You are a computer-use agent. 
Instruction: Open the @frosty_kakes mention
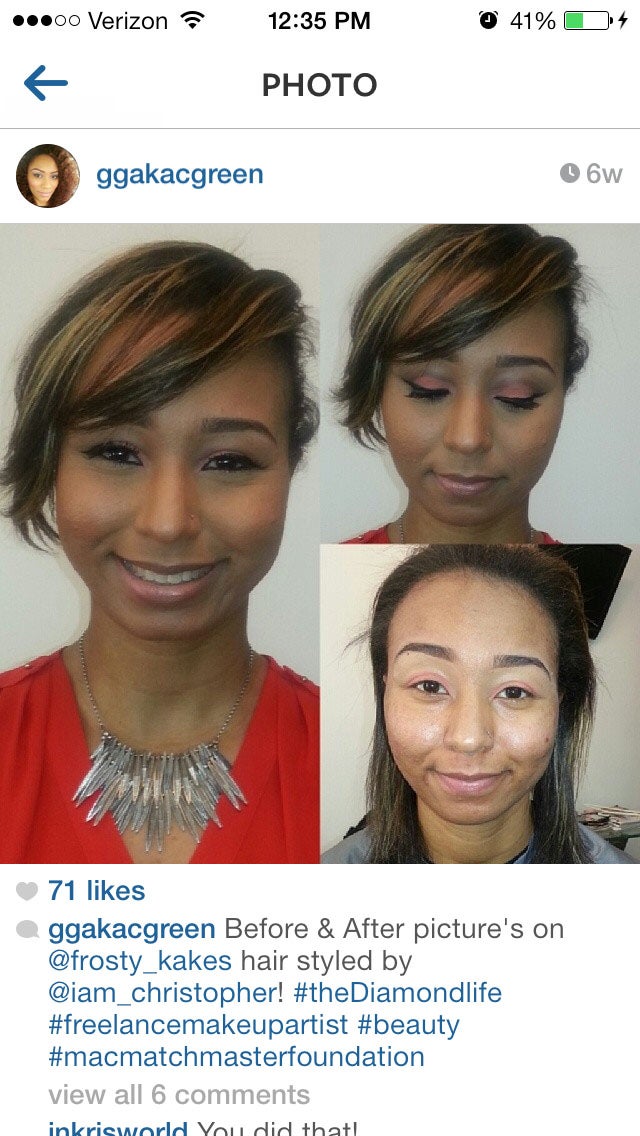point(140,961)
